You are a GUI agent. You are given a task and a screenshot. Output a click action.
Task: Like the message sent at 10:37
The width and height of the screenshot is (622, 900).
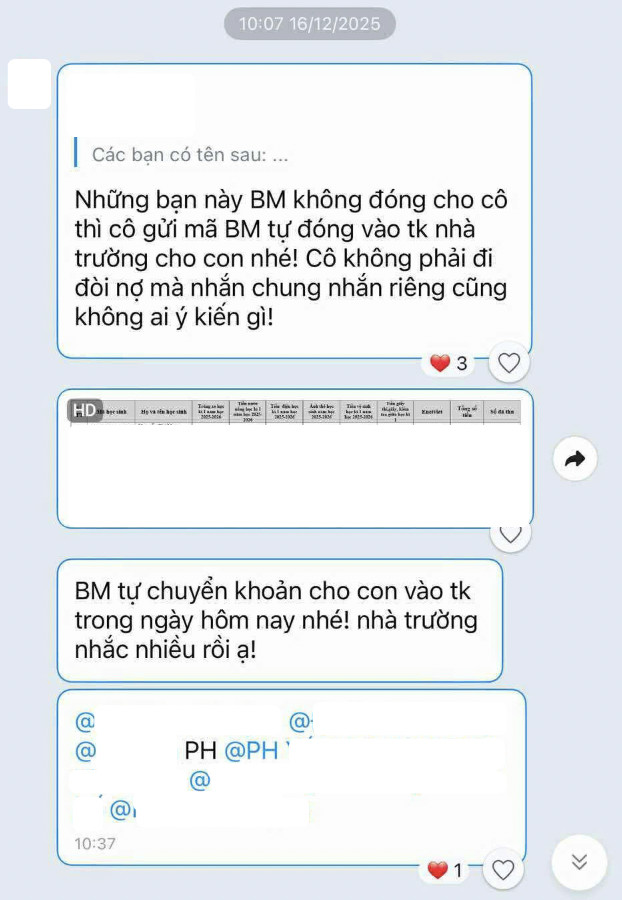coord(503,870)
